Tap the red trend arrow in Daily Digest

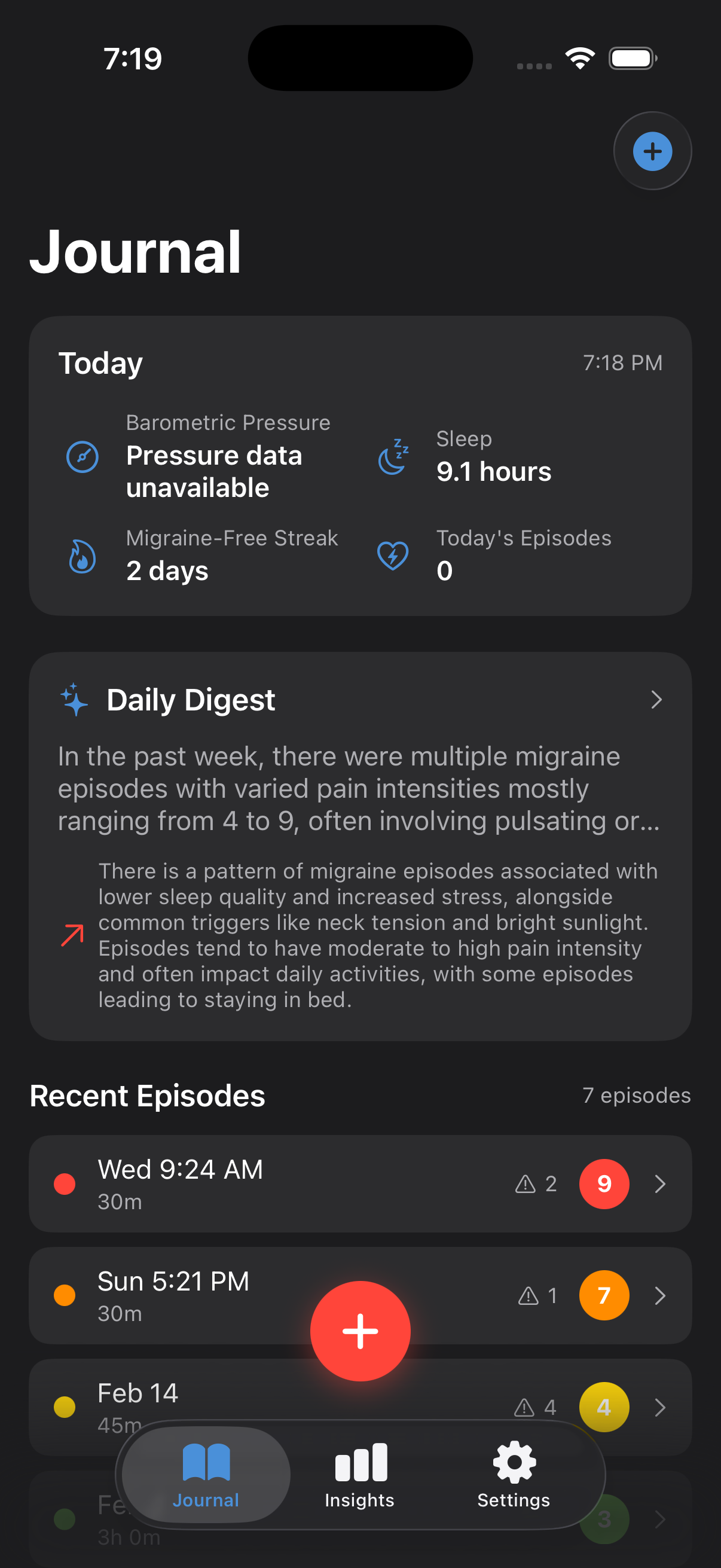[x=71, y=935]
